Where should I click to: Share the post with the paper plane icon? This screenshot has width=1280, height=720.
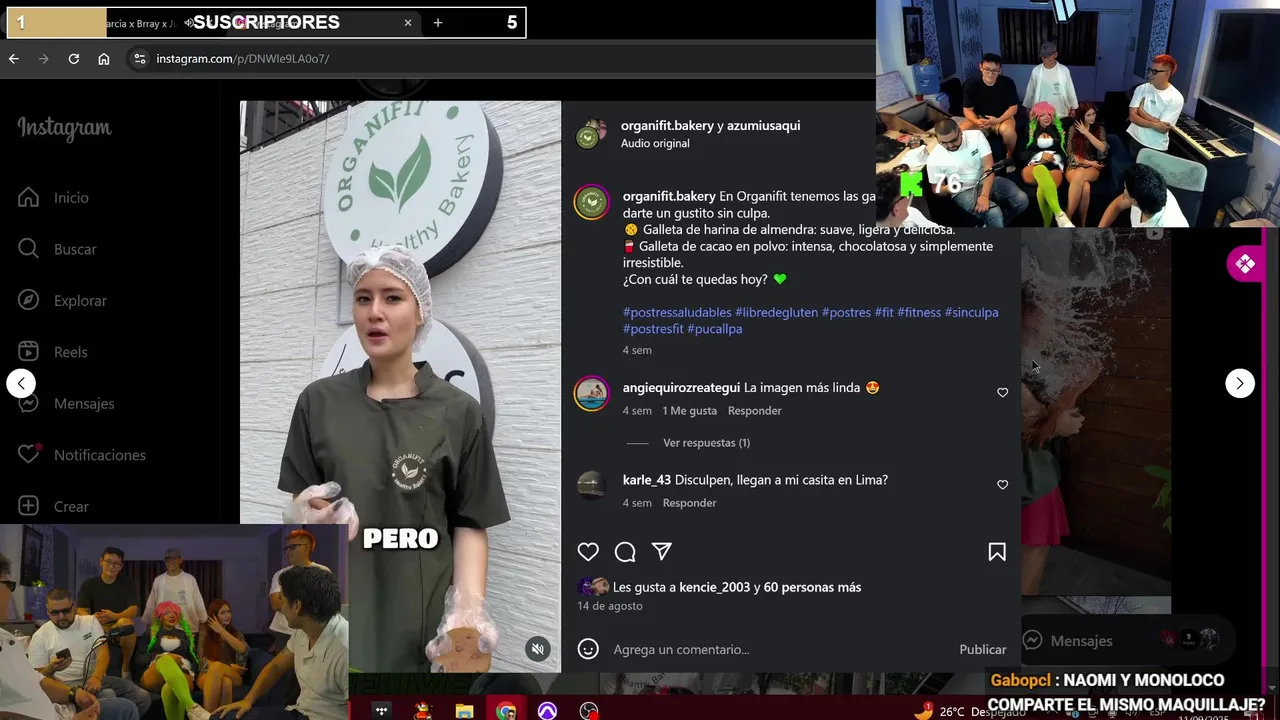tap(662, 552)
